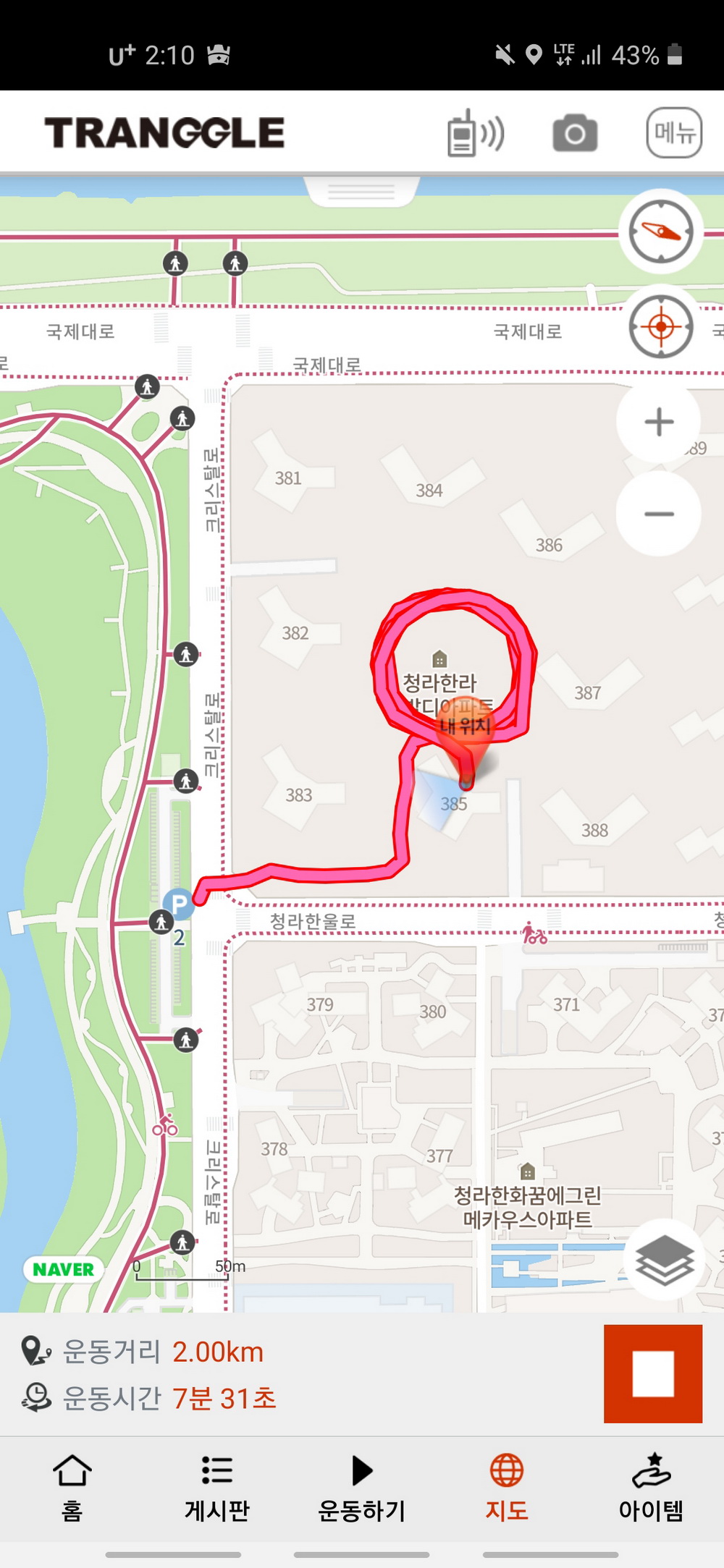724x1568 pixels.
Task: Open the 아이템 tab
Action: (651, 1488)
